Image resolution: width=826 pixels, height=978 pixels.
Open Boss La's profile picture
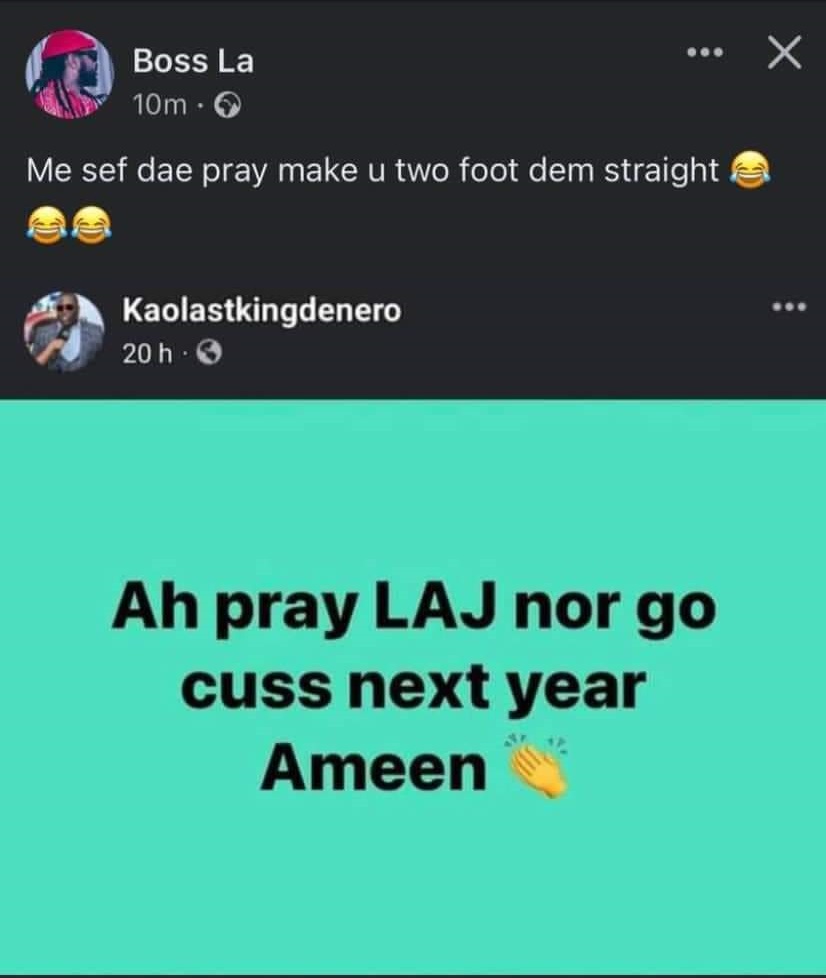pos(67,76)
